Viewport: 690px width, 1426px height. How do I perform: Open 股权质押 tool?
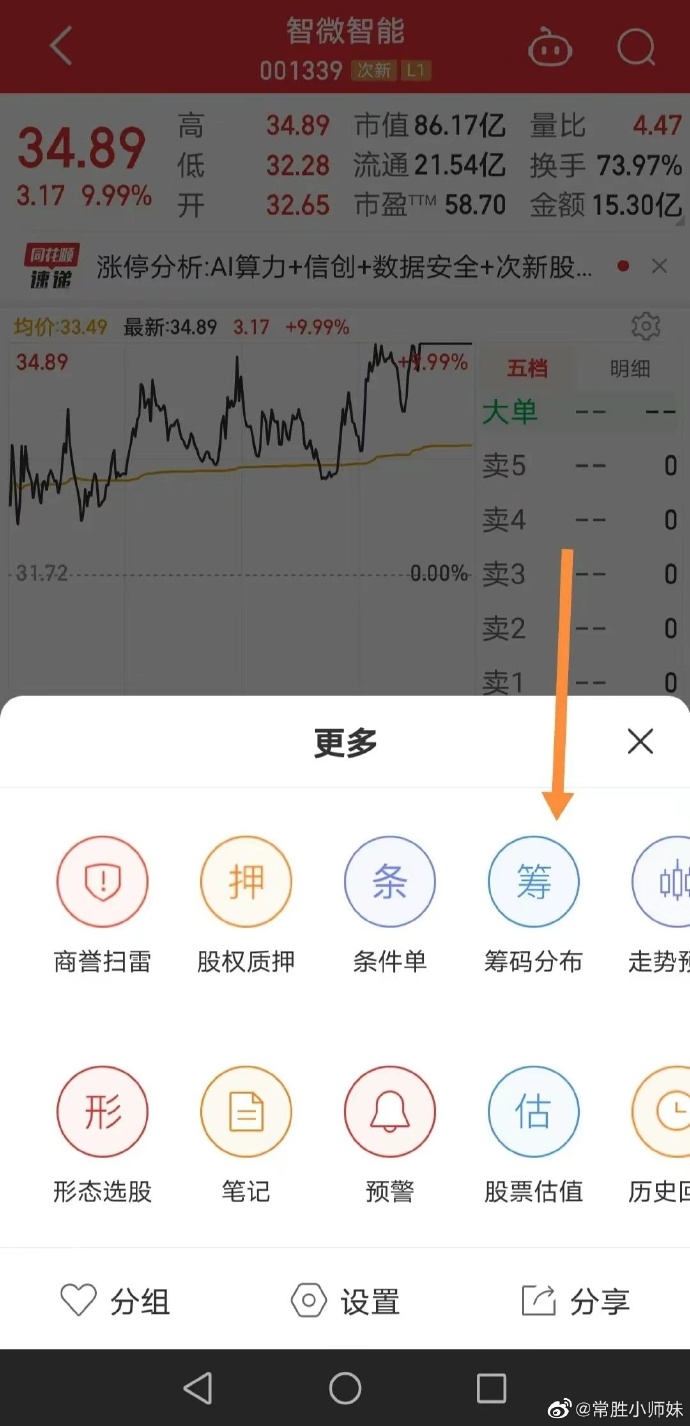[x=246, y=905]
